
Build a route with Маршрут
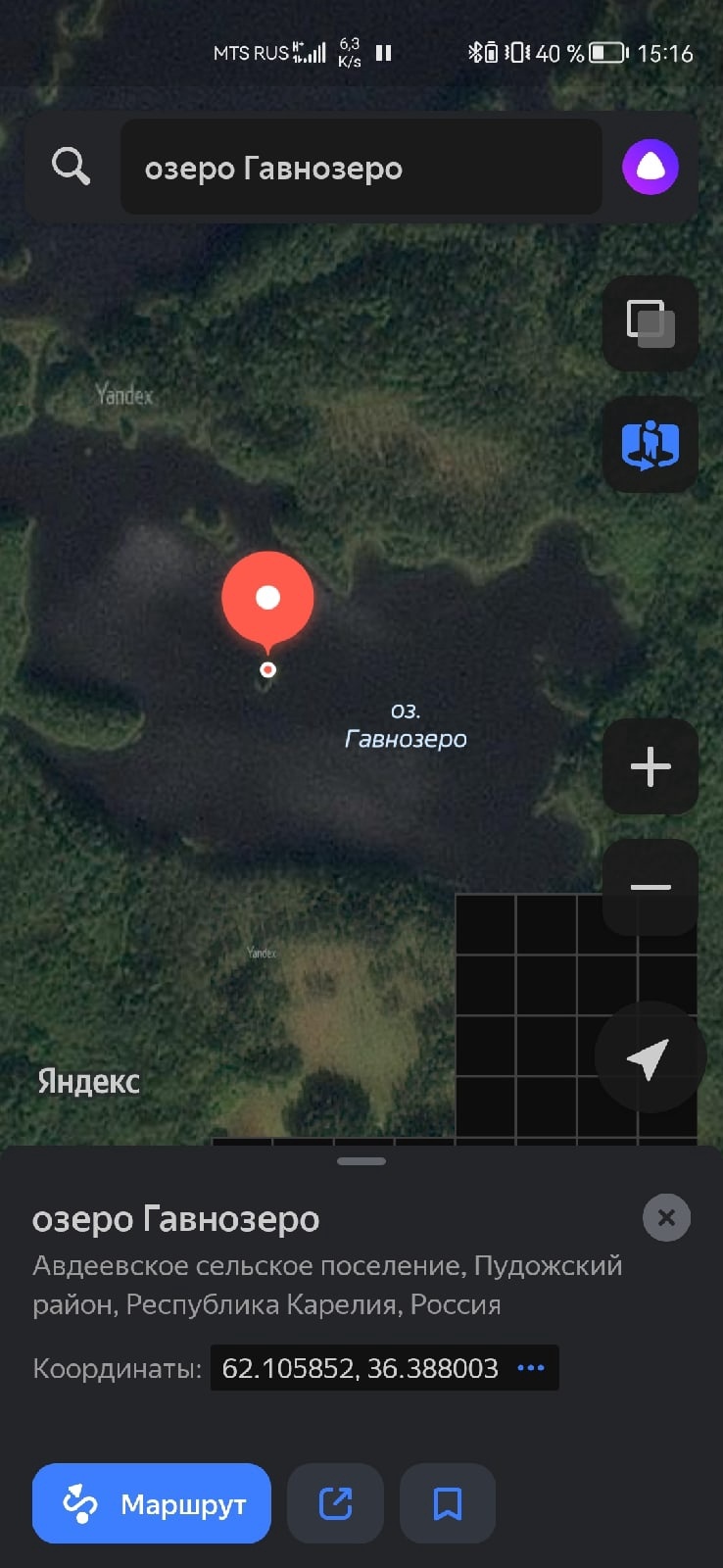pos(152,1503)
